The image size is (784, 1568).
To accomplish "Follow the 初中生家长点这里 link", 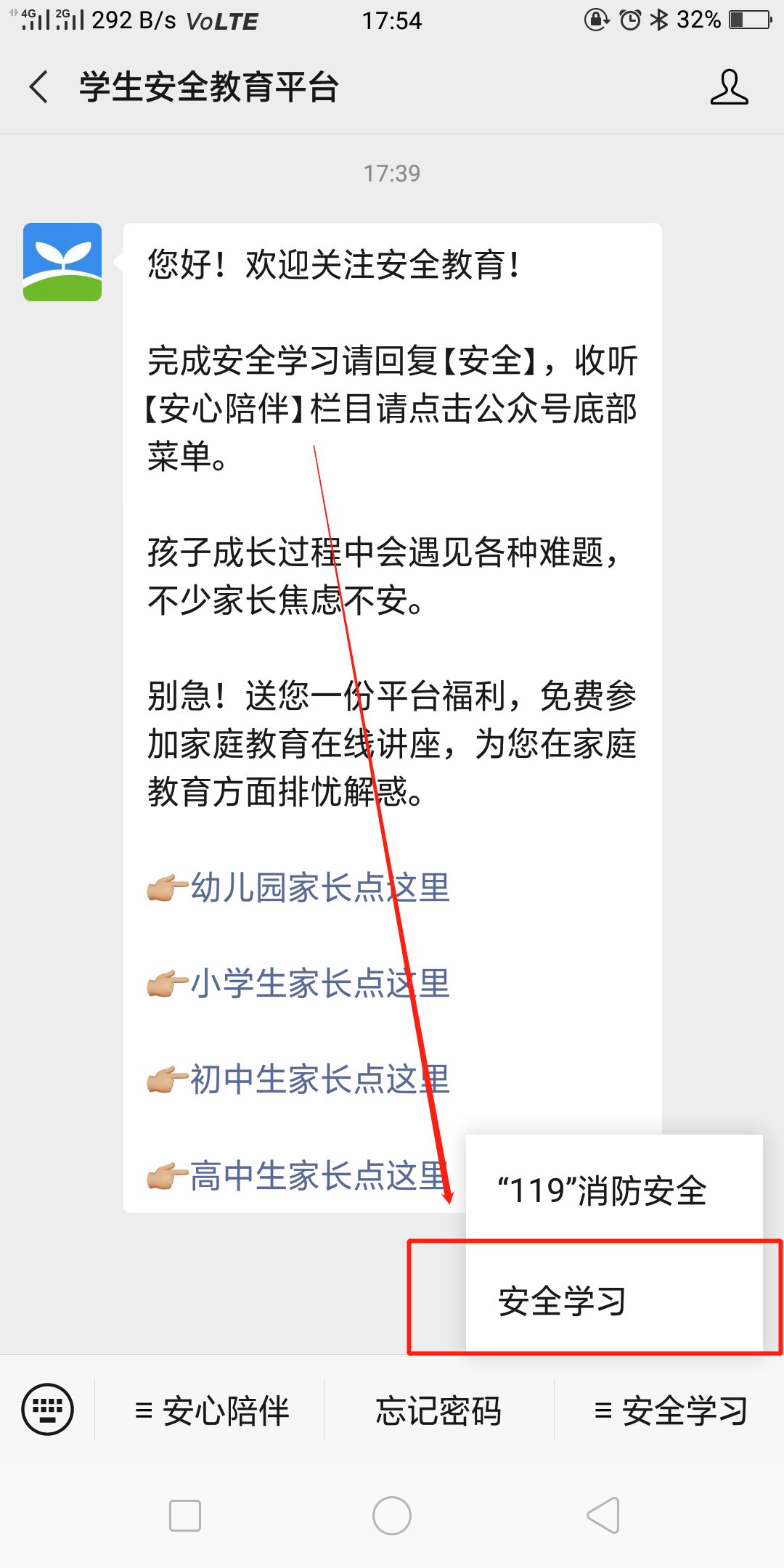I will point(319,1079).
